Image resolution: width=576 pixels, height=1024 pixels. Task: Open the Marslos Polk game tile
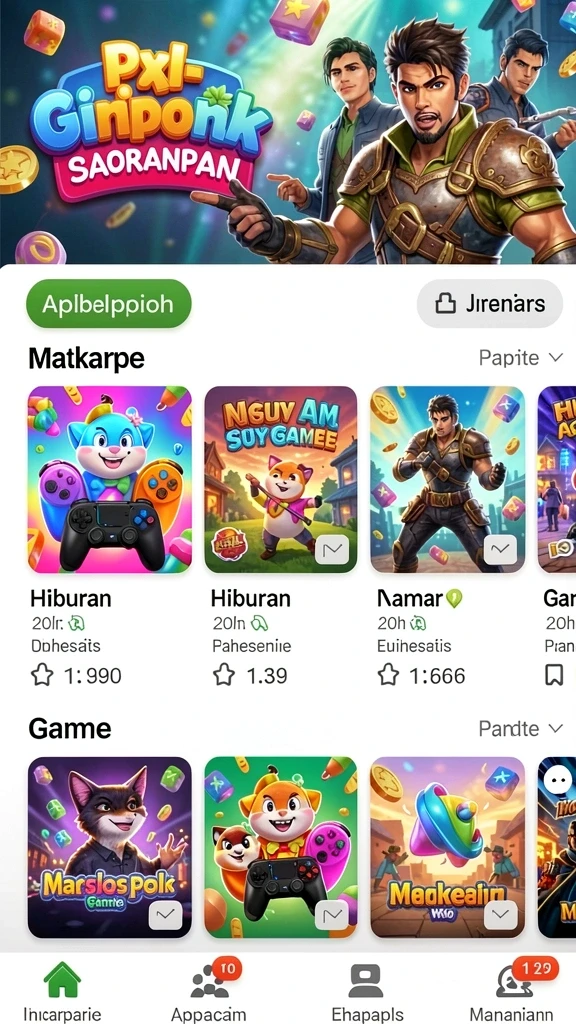coord(110,848)
